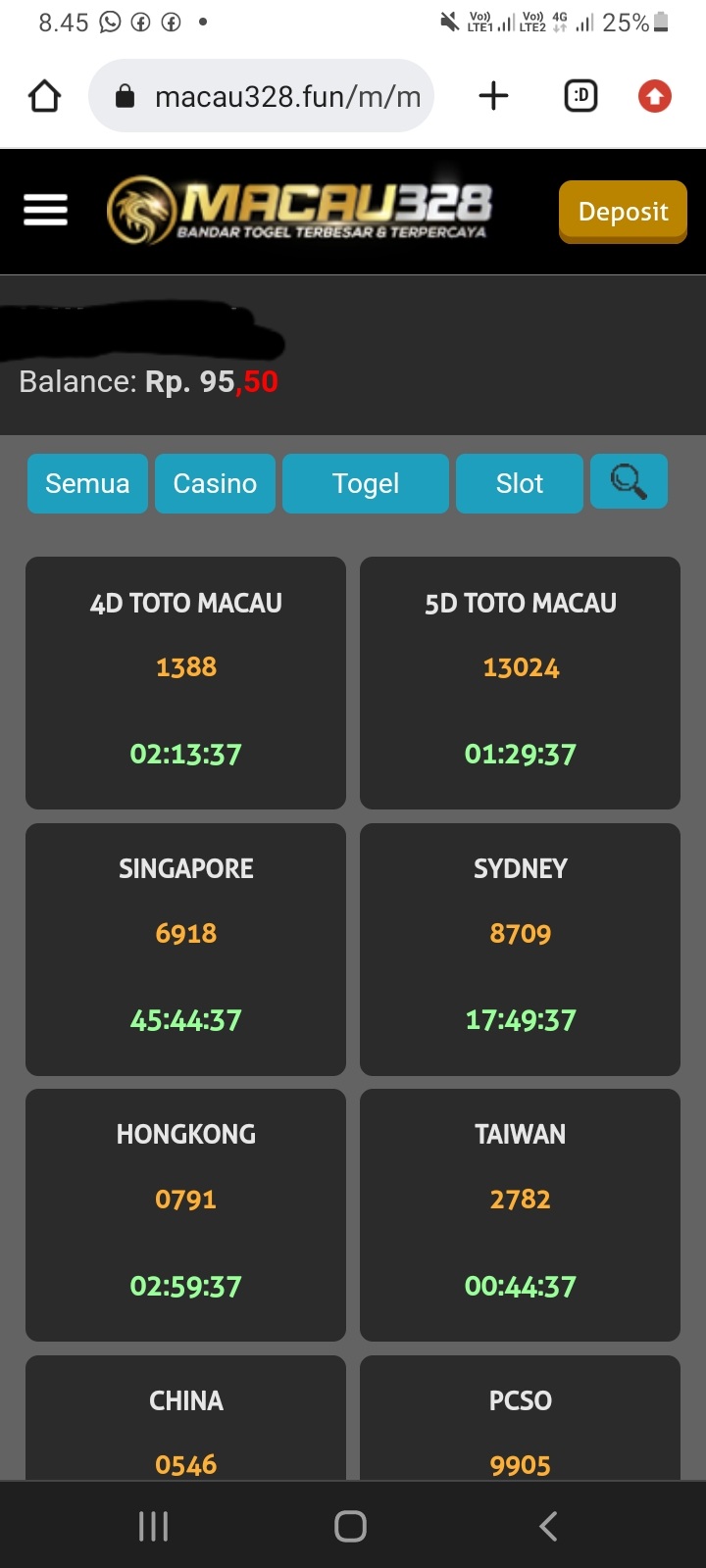Switch to the Togel category

pos(365,483)
